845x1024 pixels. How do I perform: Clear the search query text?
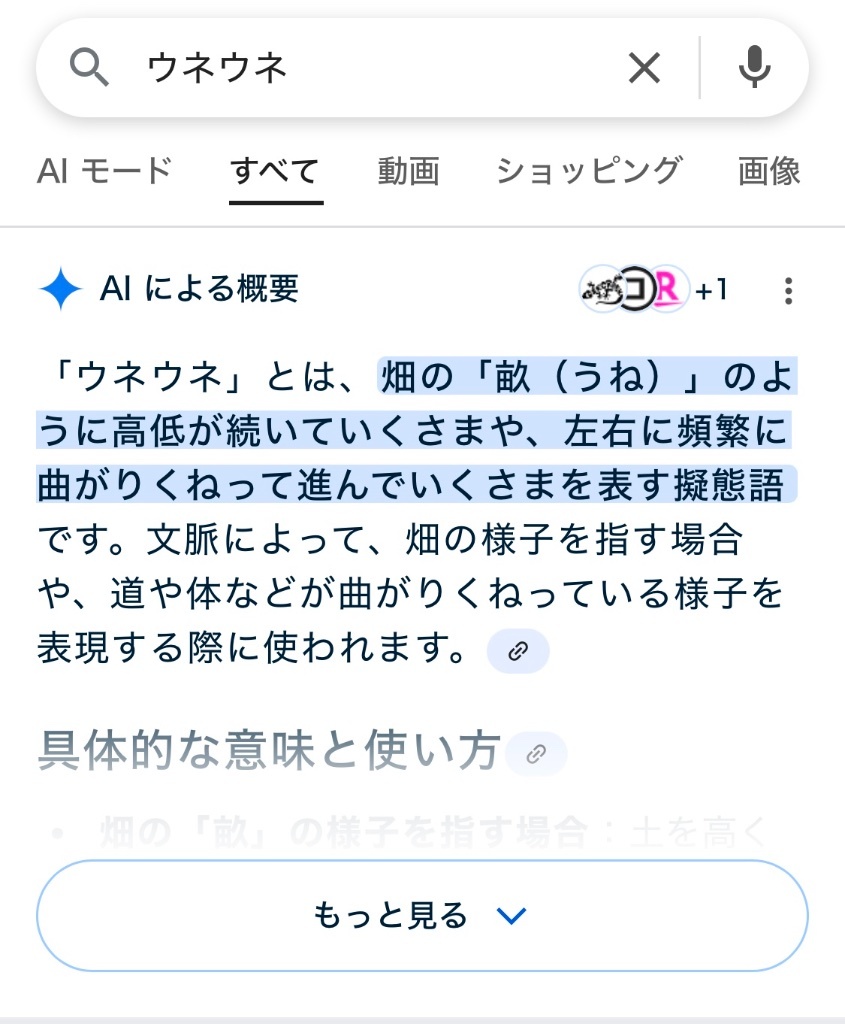coord(644,68)
